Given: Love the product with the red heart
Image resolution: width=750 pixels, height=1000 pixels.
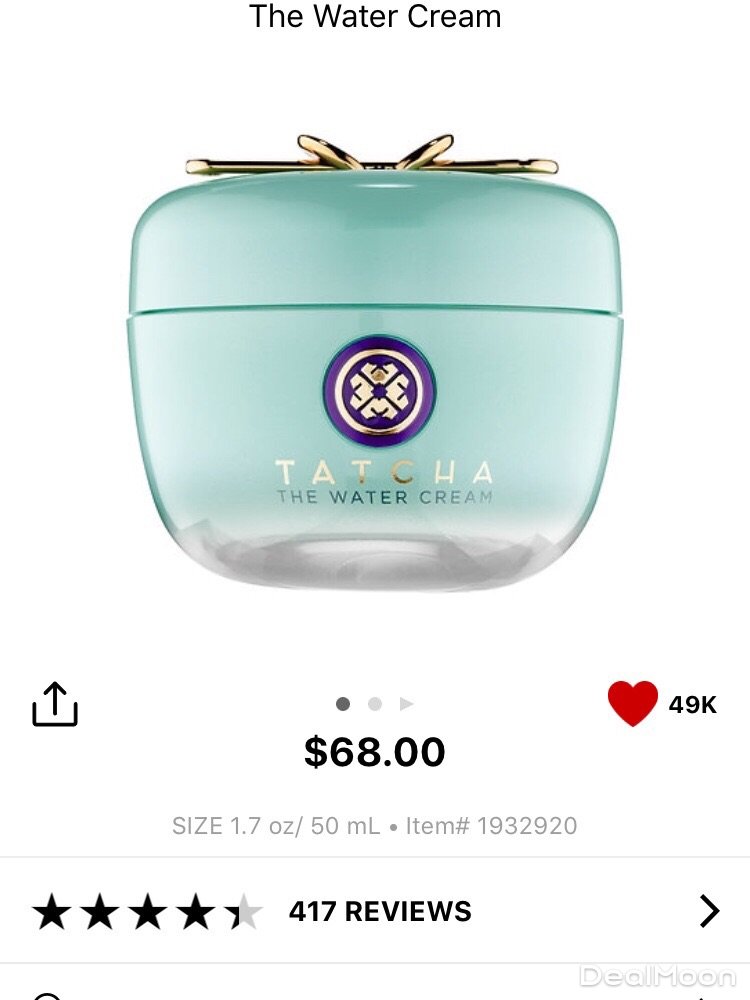Looking at the screenshot, I should pyautogui.click(x=632, y=703).
